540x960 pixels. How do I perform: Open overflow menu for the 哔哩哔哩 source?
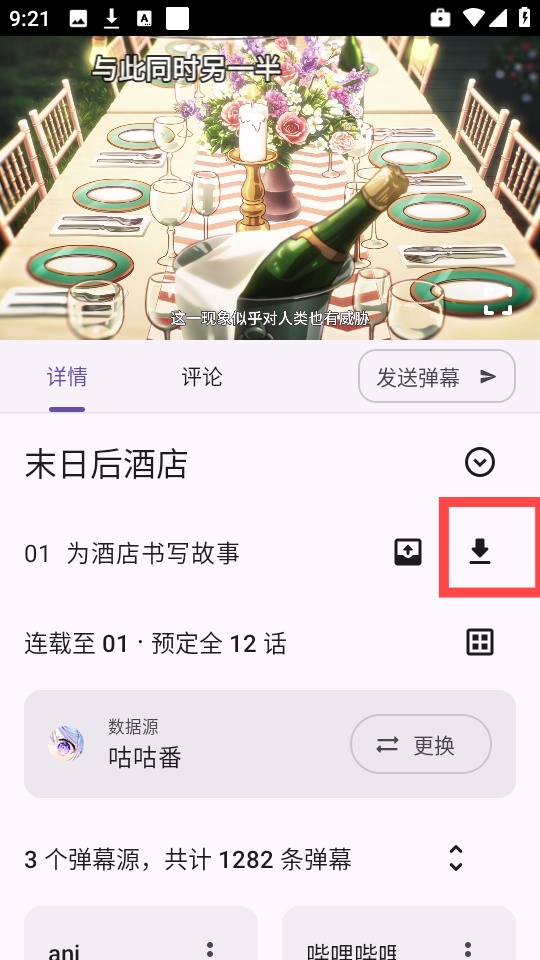pos(468,950)
